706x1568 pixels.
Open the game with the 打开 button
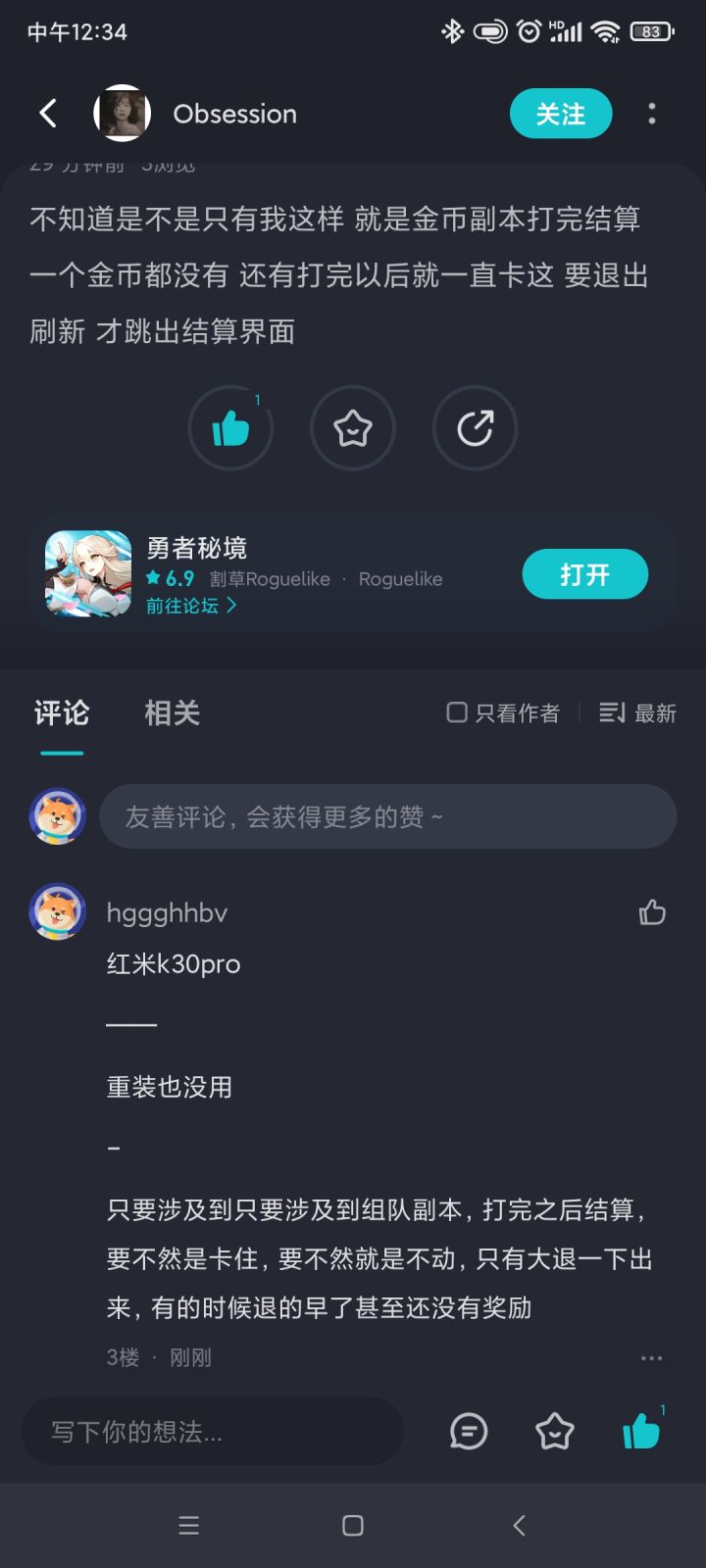pyautogui.click(x=584, y=574)
